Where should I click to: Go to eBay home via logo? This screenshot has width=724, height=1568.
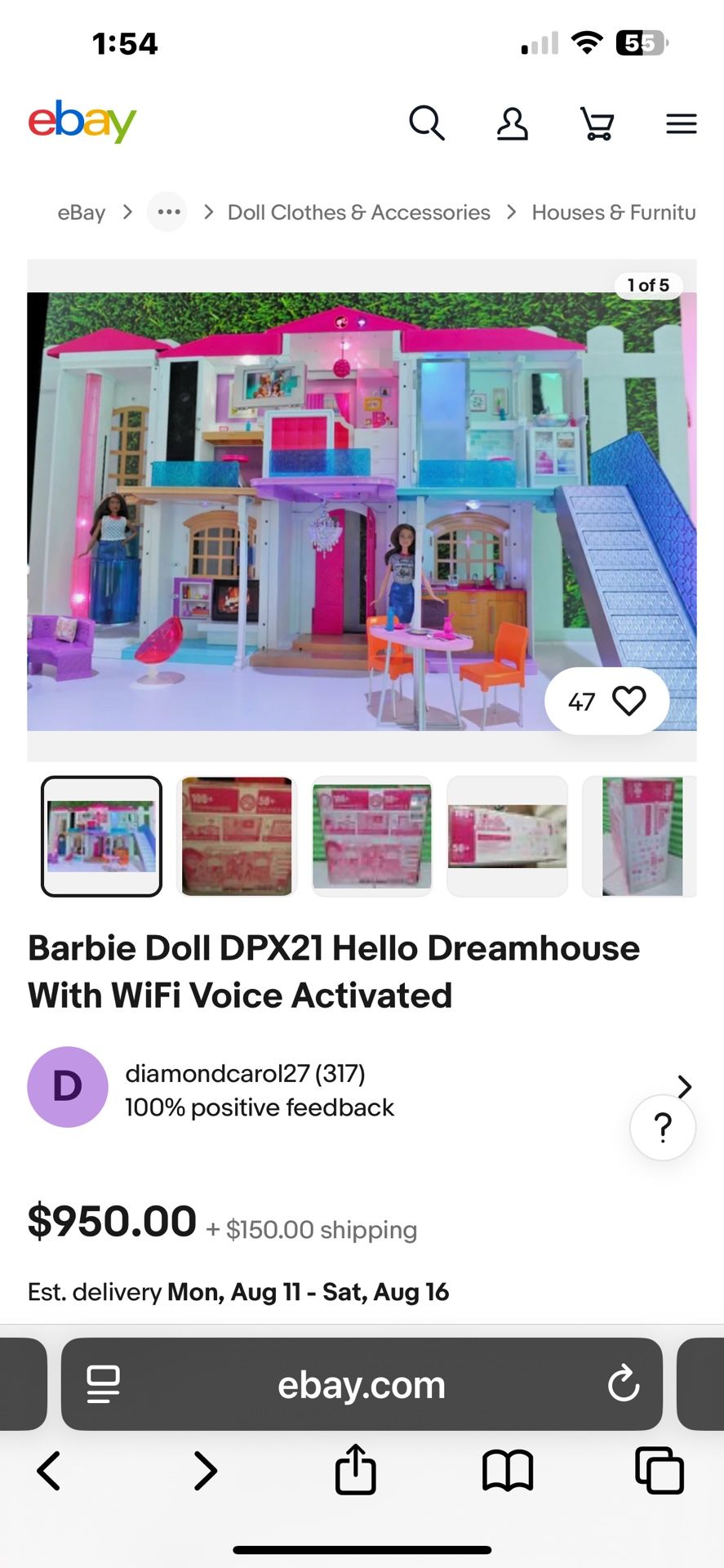coord(82,122)
